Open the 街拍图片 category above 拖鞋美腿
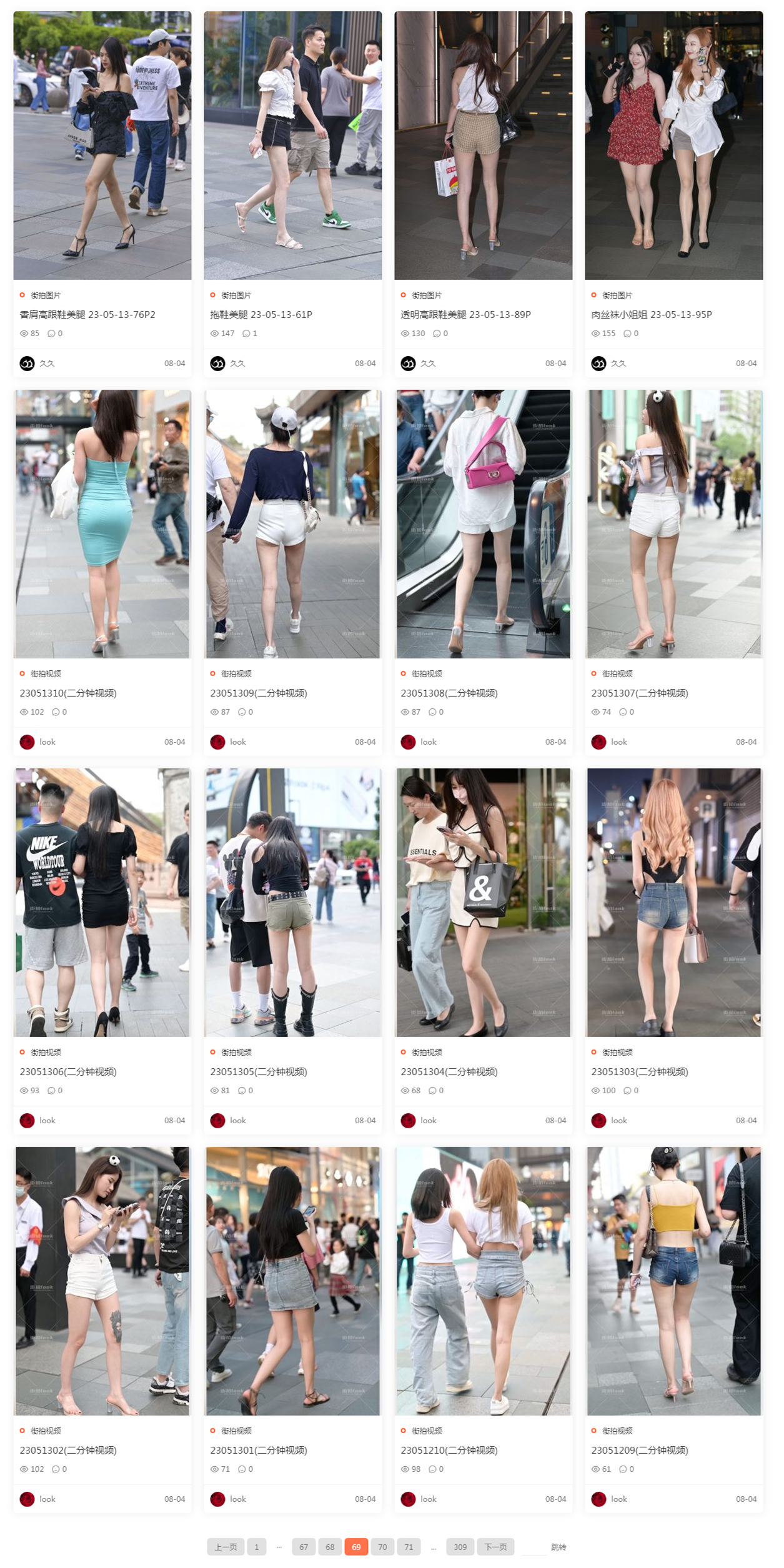Viewport: 784px width, 1568px height. 236,295
